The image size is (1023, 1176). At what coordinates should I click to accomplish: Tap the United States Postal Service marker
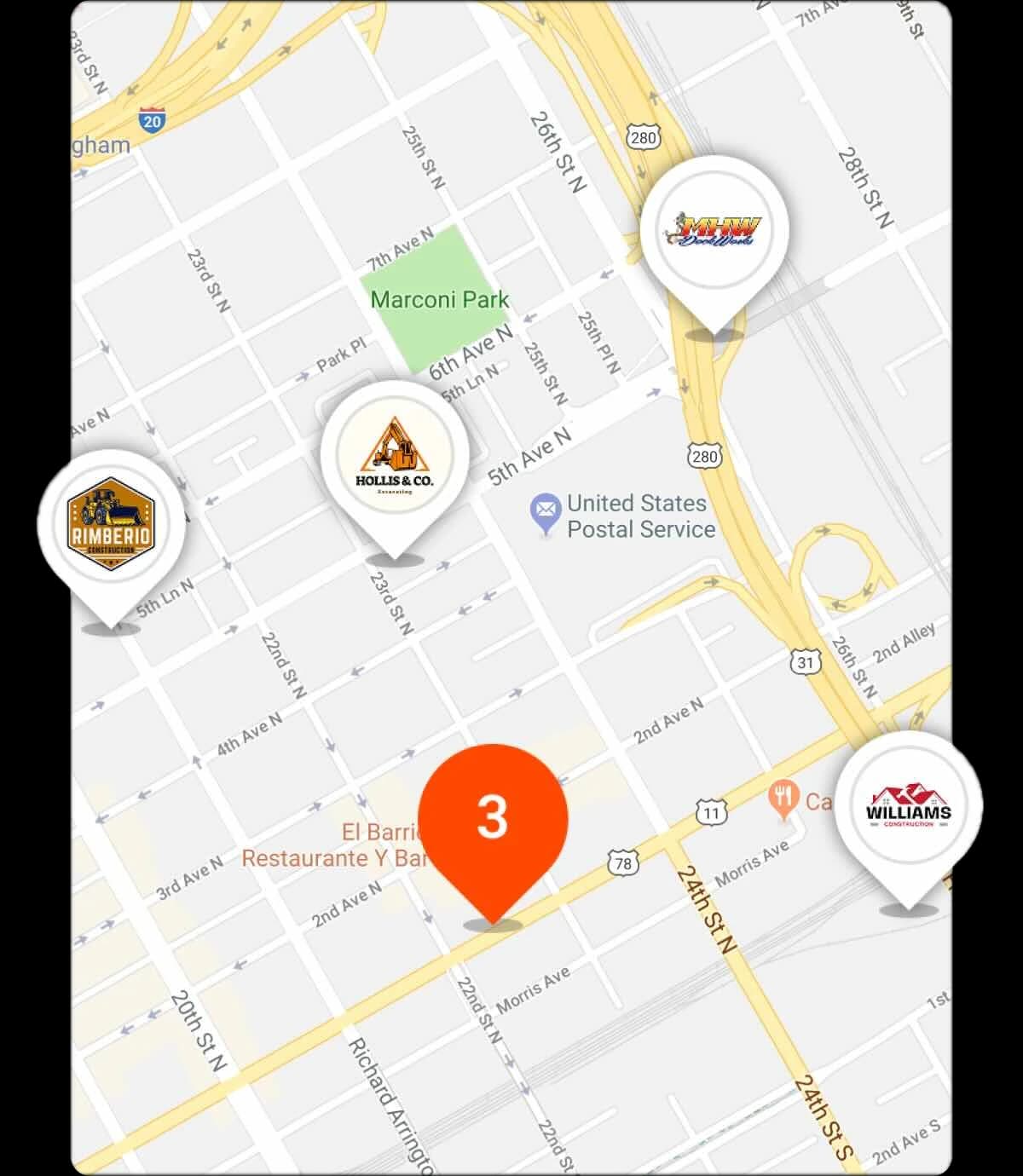[546, 510]
